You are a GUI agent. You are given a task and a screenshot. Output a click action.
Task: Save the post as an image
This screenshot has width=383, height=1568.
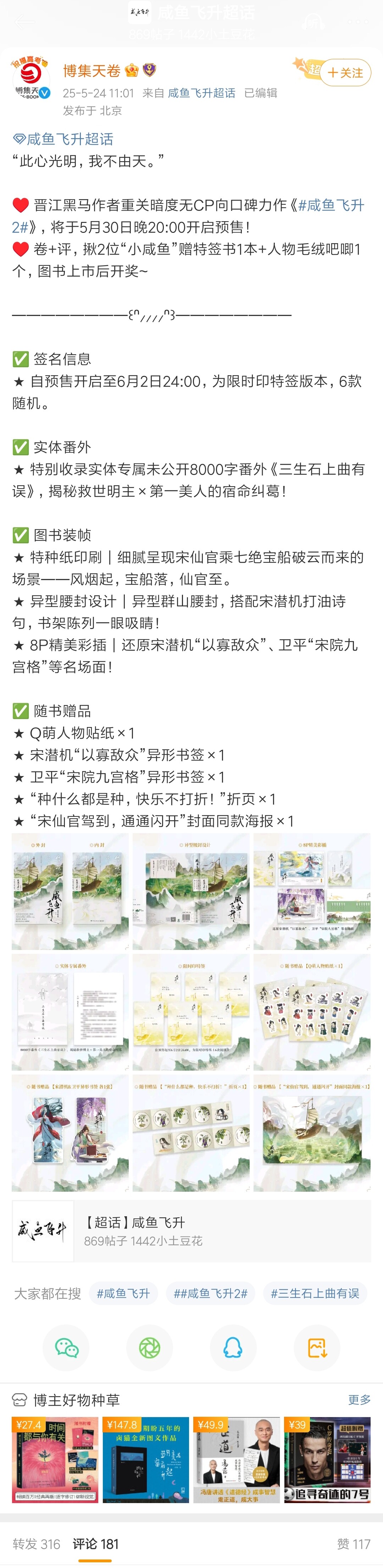pos(317,1348)
